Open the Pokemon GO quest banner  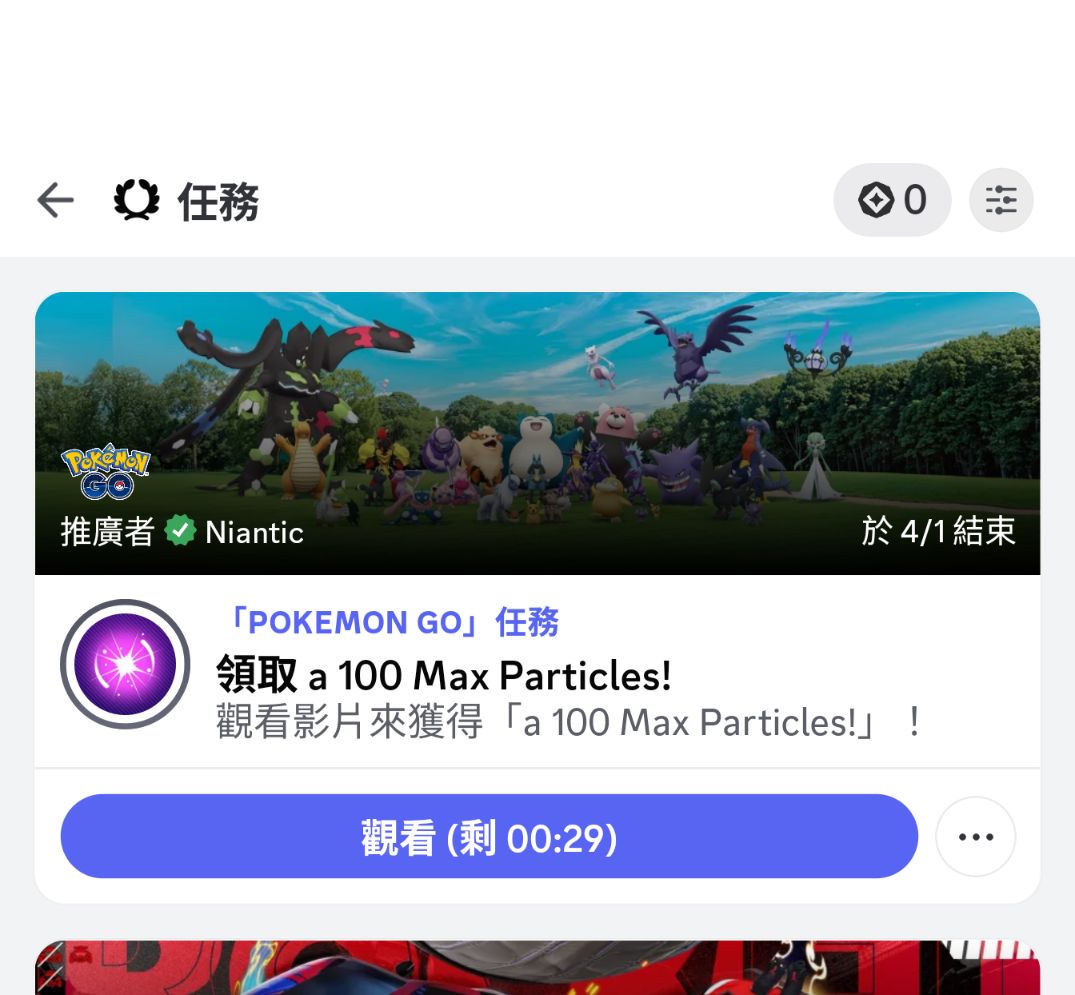pos(537,432)
